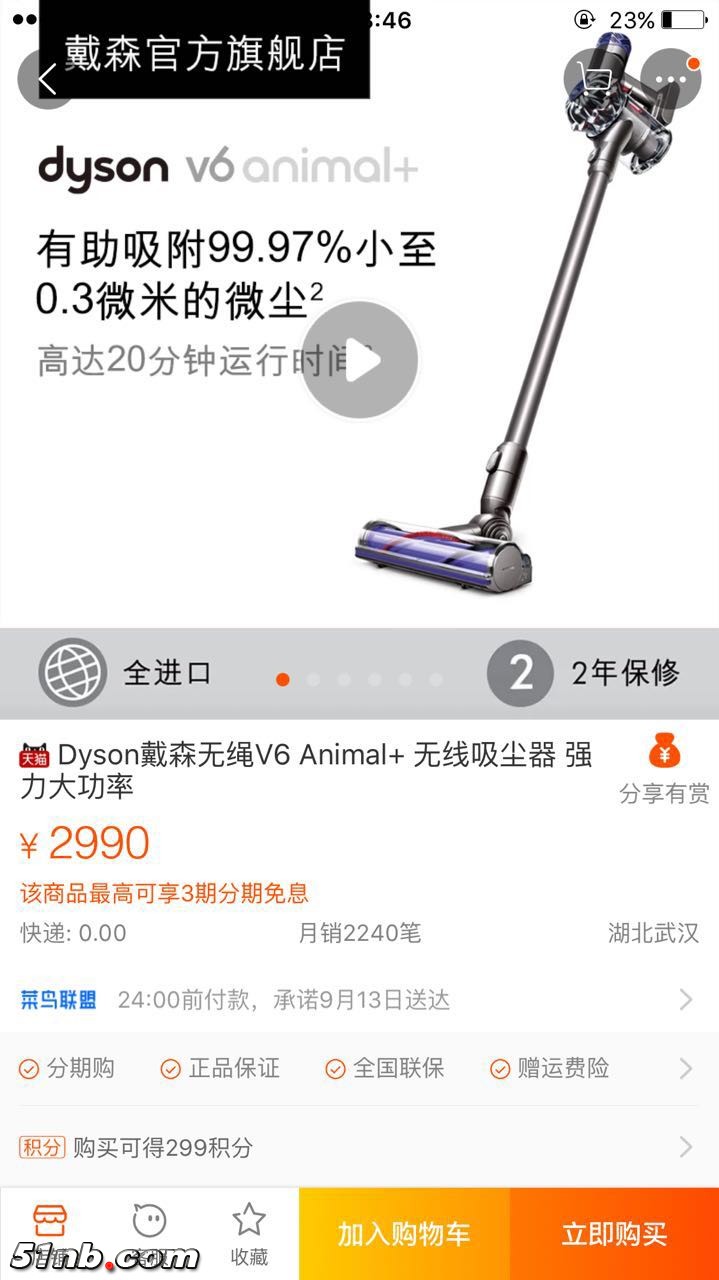The width and height of the screenshot is (719, 1280).
Task: Tap 分享有赏 to share the product
Action: [664, 768]
